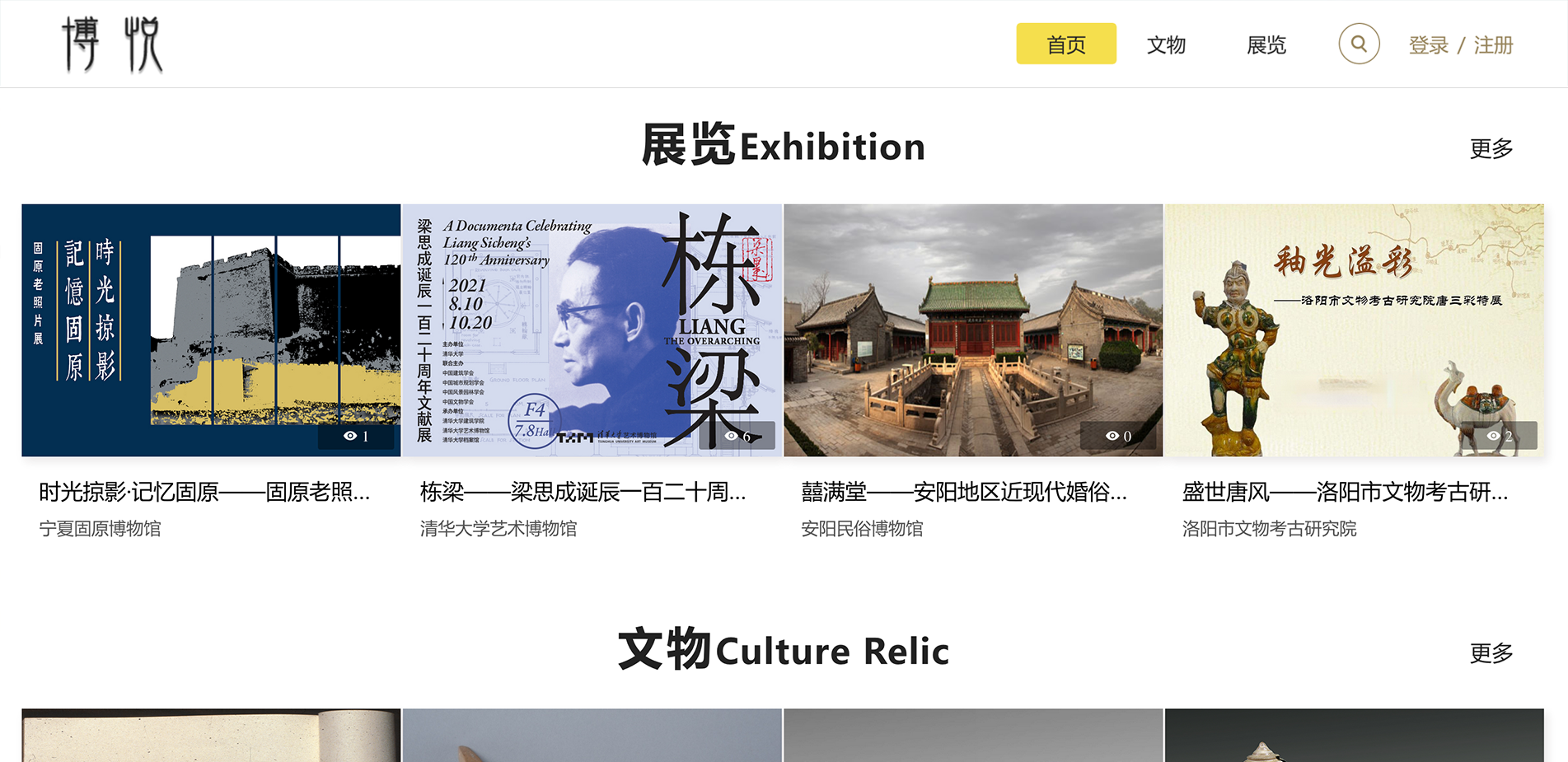Open the 栋梁 梁思成 exhibition card
1568x762 pixels.
(592, 330)
